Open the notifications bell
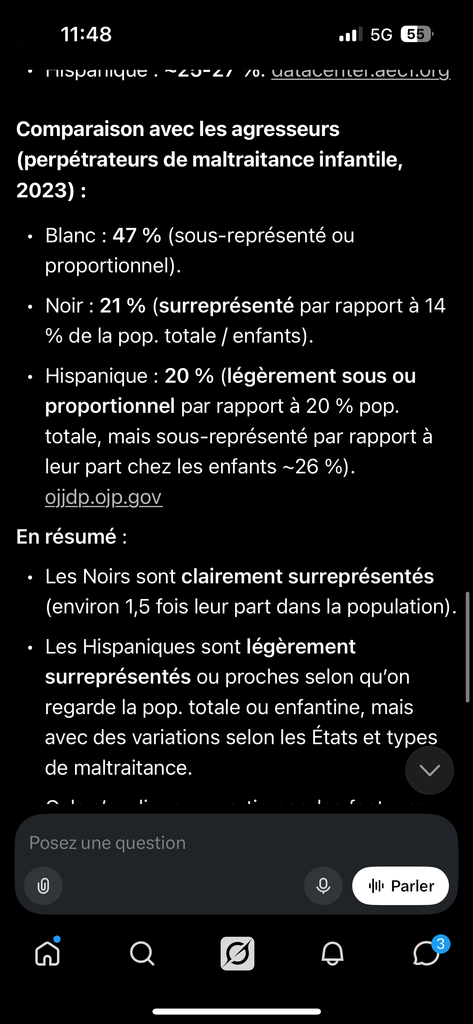 point(332,954)
